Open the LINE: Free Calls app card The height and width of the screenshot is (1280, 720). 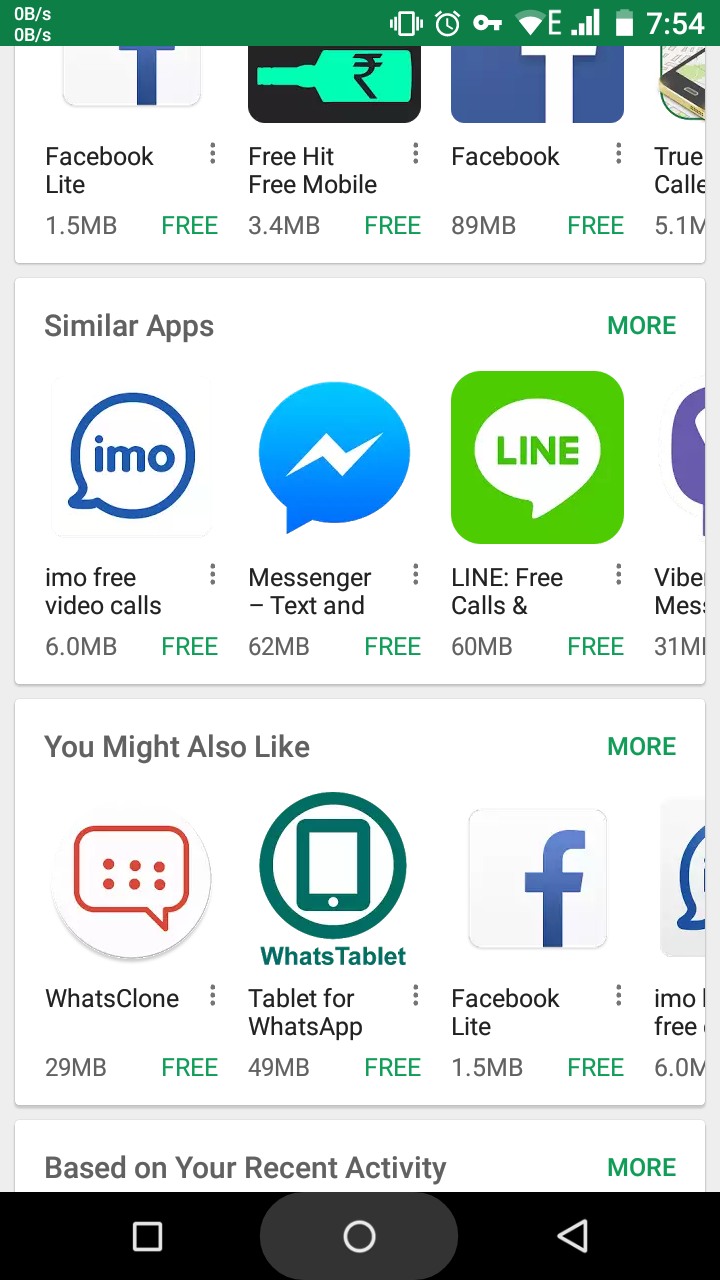coord(537,457)
